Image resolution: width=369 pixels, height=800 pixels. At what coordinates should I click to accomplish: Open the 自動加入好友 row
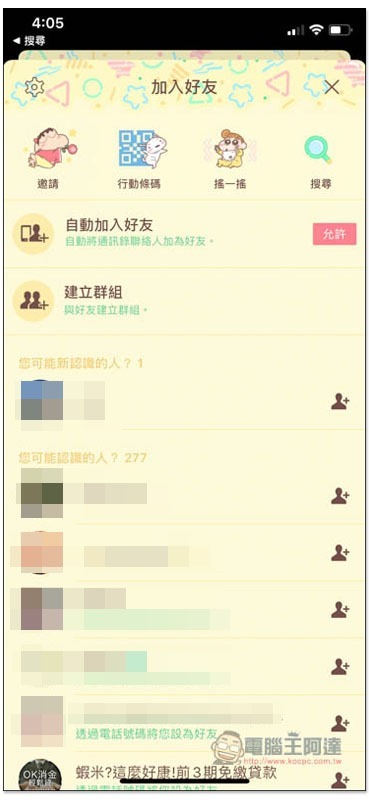(x=185, y=234)
